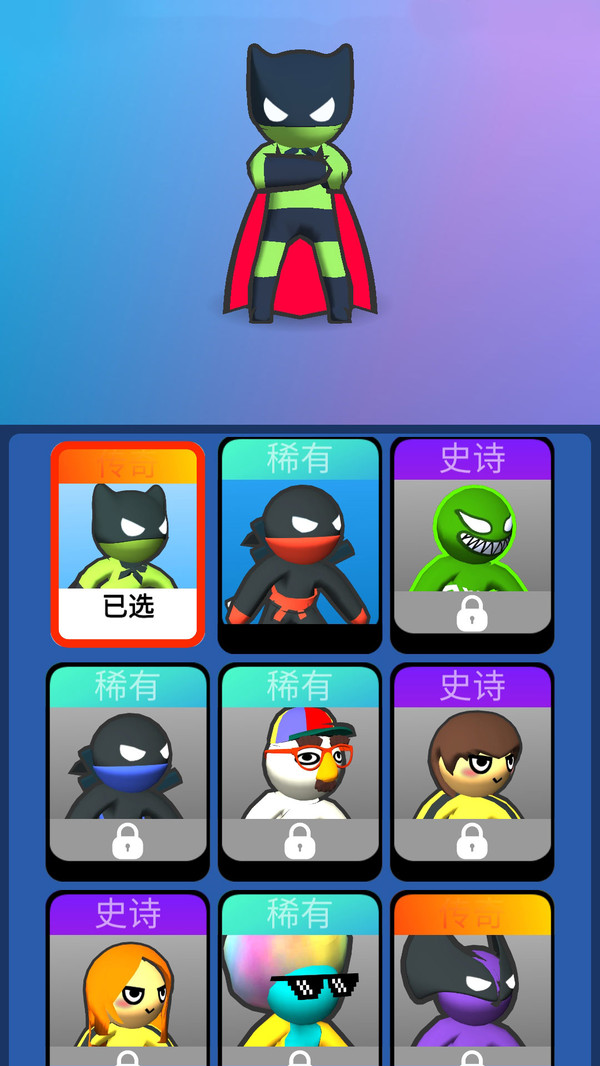Pick the locked rare chicken with glasses skin
Image resolution: width=600 pixels, height=1066 pixels.
point(300,770)
